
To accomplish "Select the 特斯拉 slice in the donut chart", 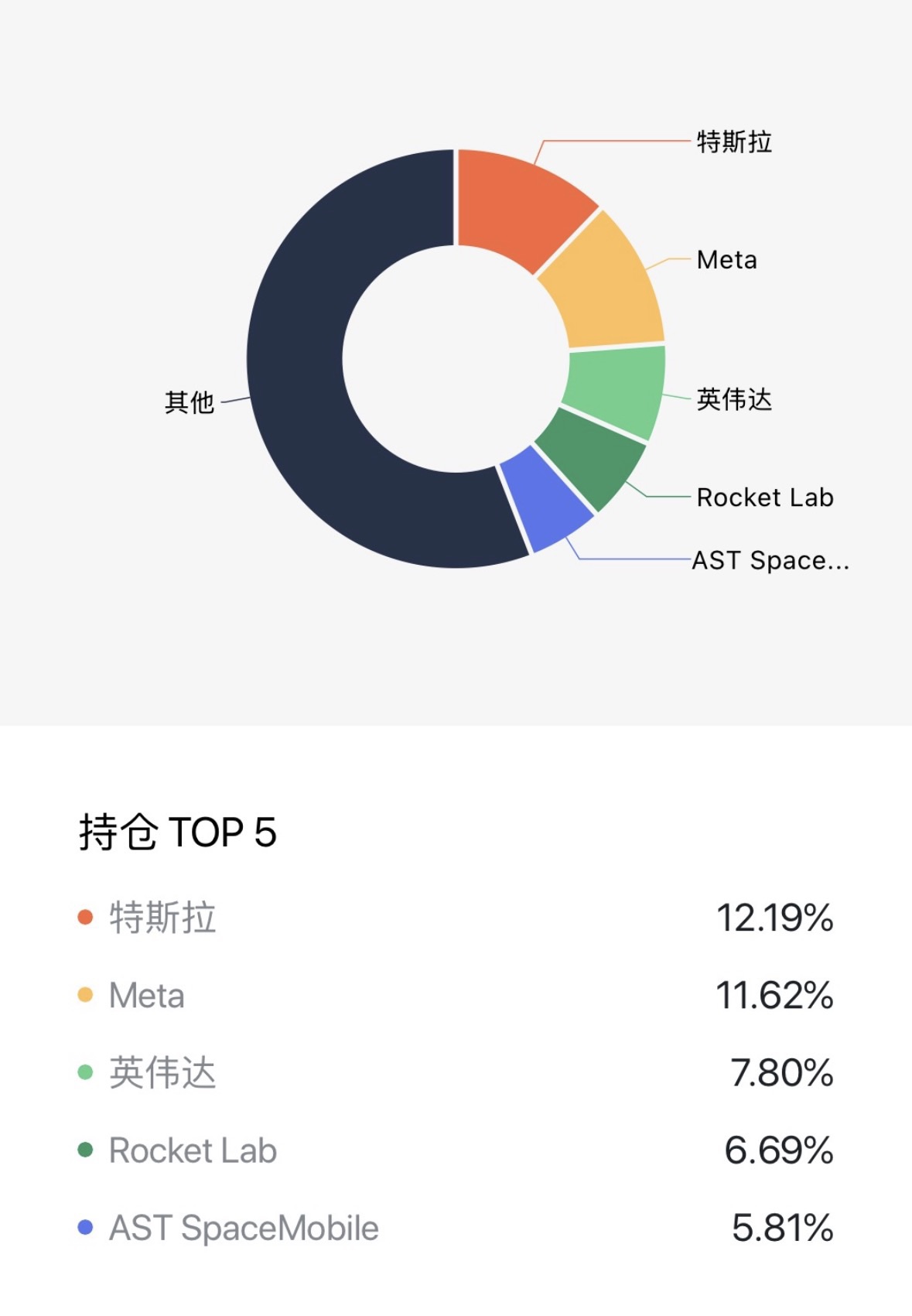I will coord(520,205).
